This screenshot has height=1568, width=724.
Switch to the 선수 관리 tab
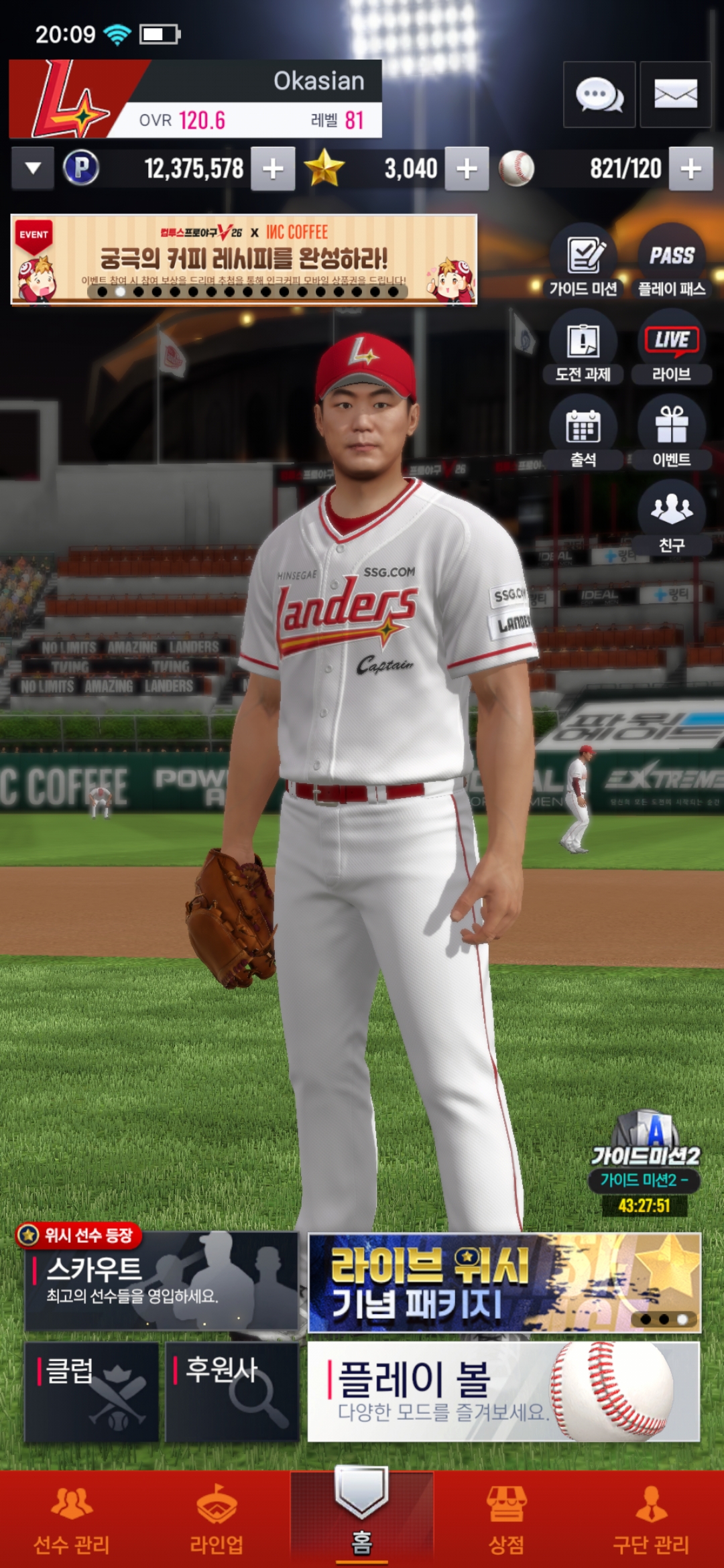[x=72, y=1519]
